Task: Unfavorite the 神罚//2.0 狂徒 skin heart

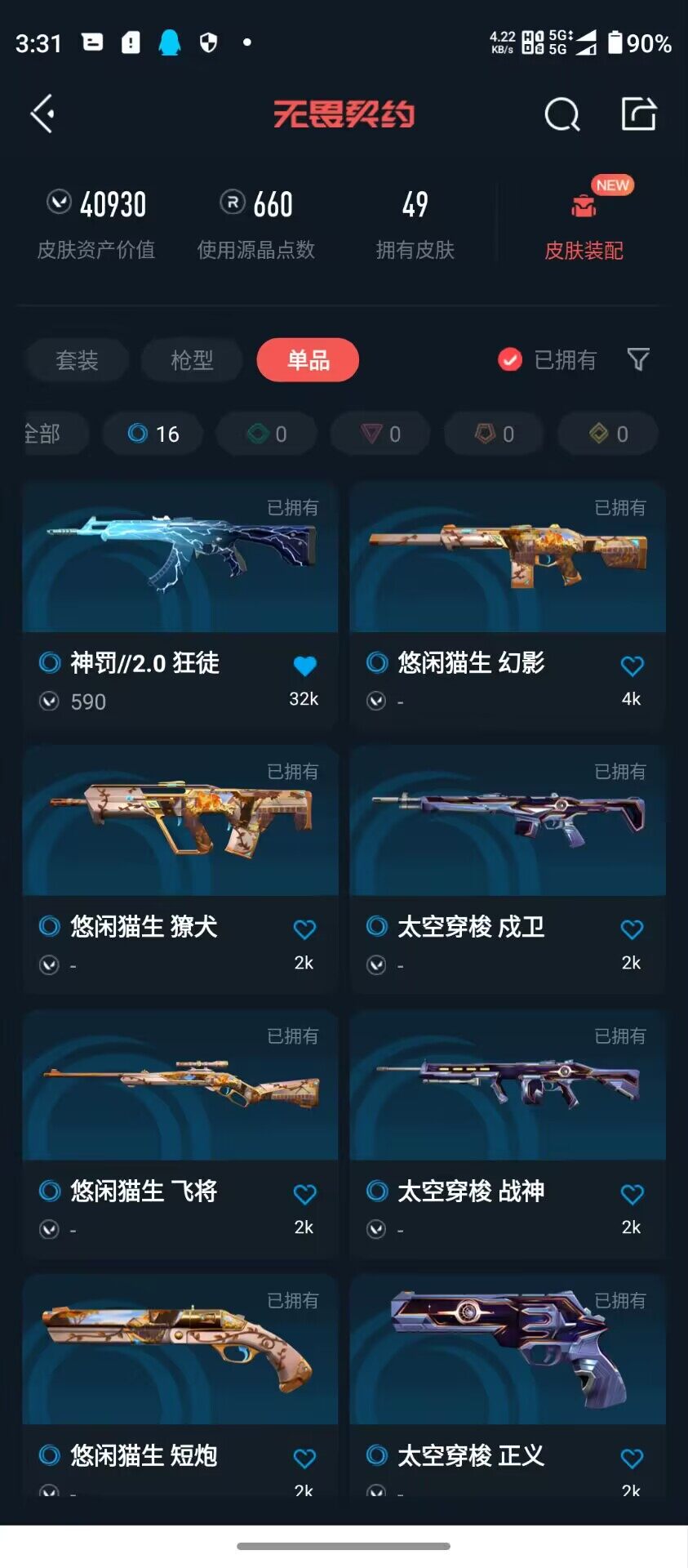Action: point(304,666)
